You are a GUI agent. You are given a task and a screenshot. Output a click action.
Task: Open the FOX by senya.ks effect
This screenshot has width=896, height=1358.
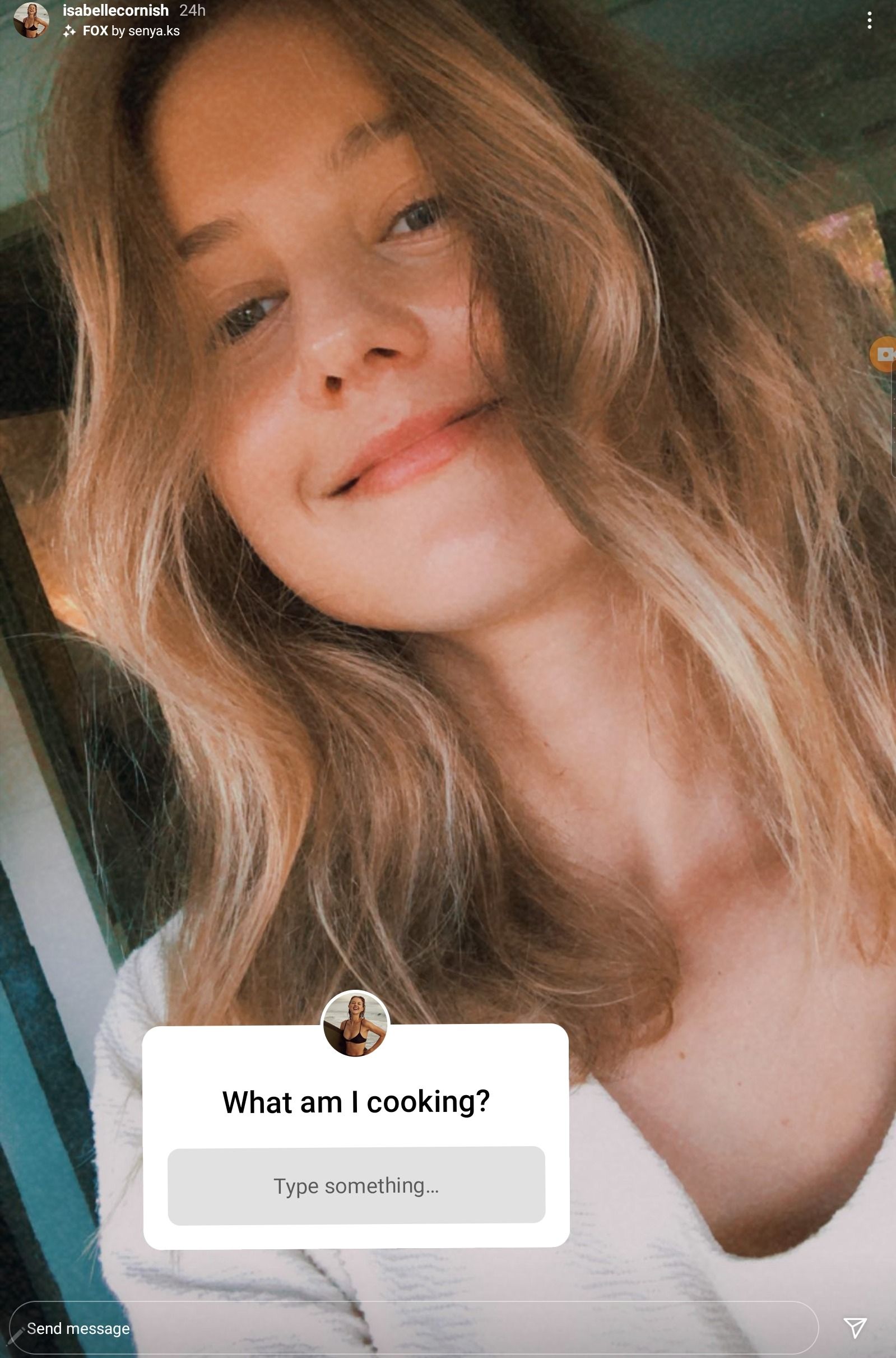coord(131,31)
